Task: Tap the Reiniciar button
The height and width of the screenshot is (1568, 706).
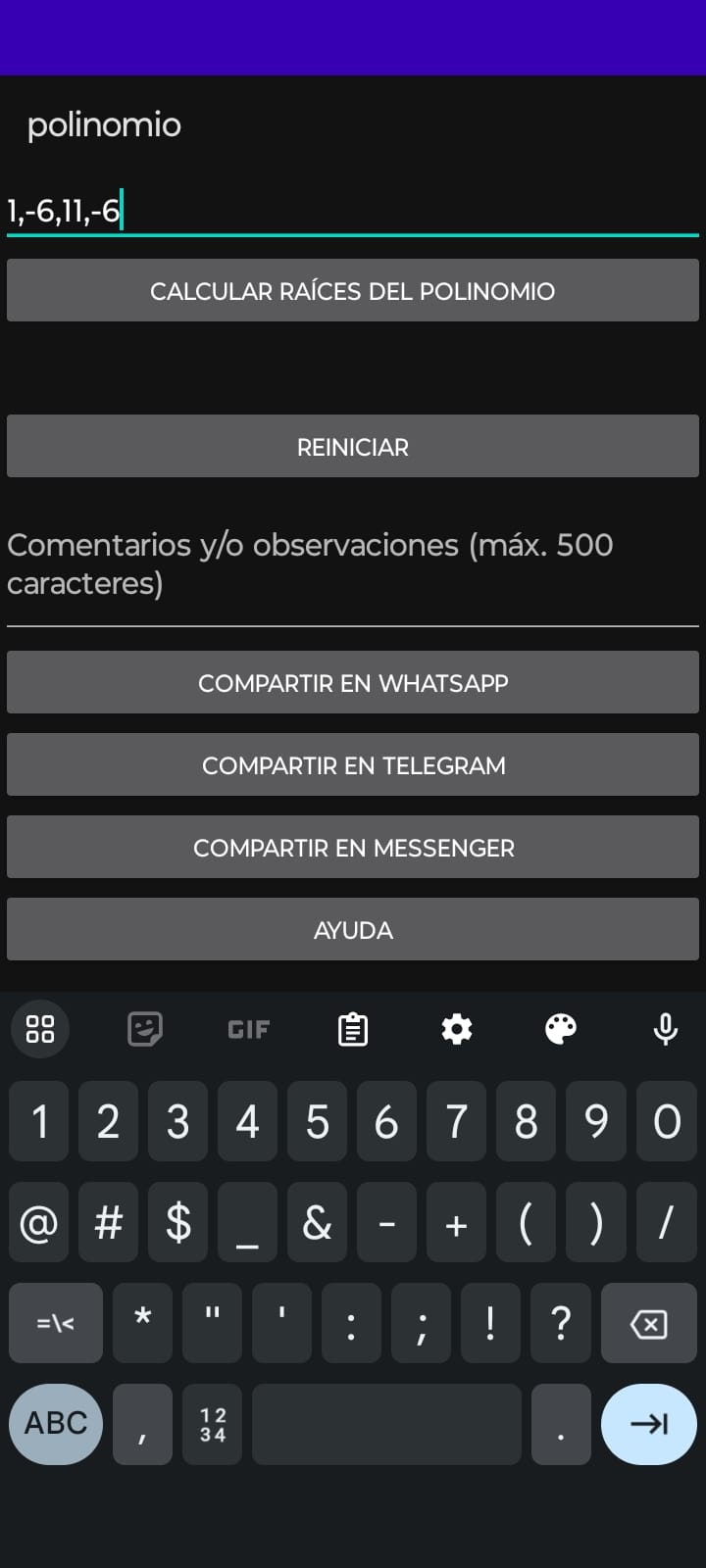Action: click(x=353, y=447)
